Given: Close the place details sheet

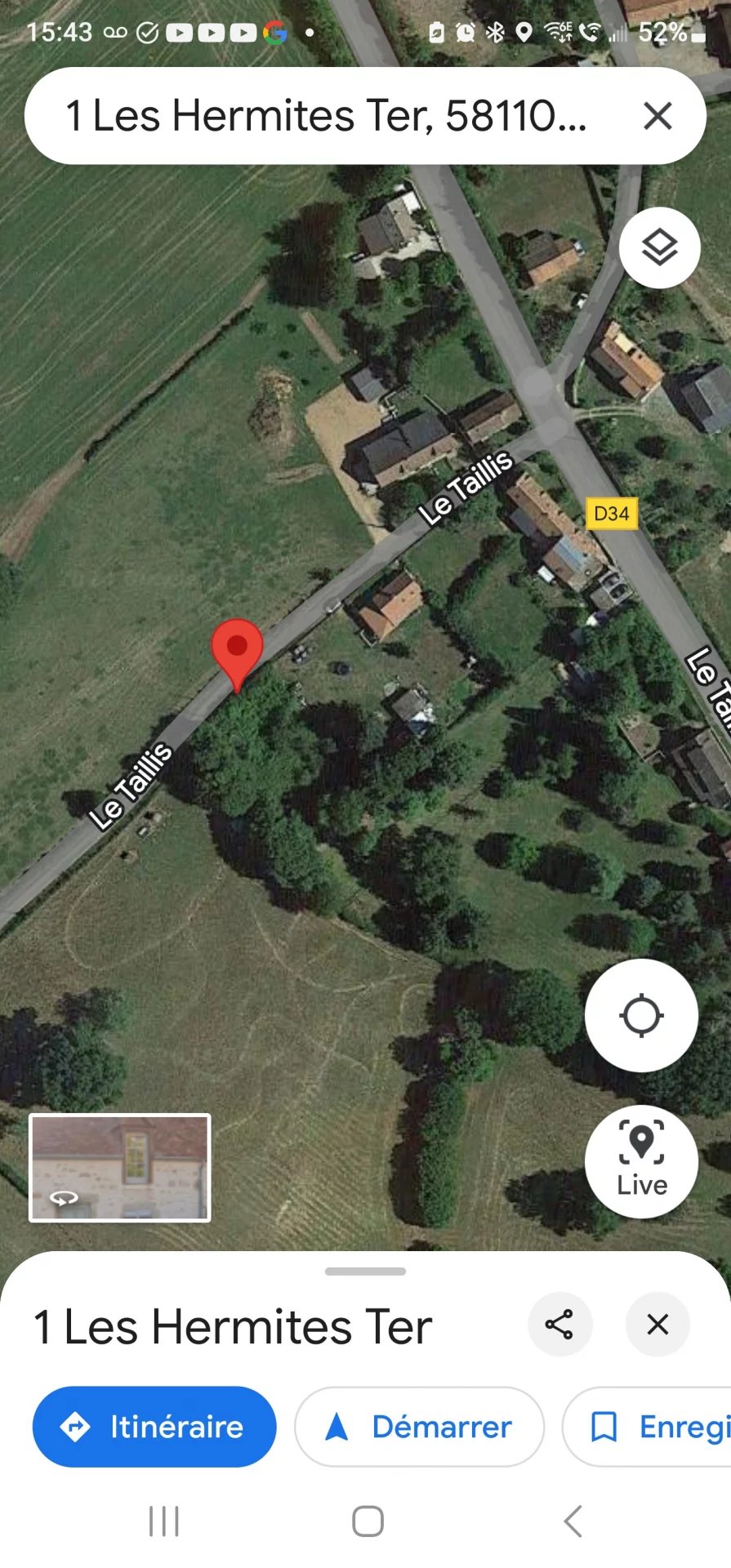Looking at the screenshot, I should pos(657,1325).
